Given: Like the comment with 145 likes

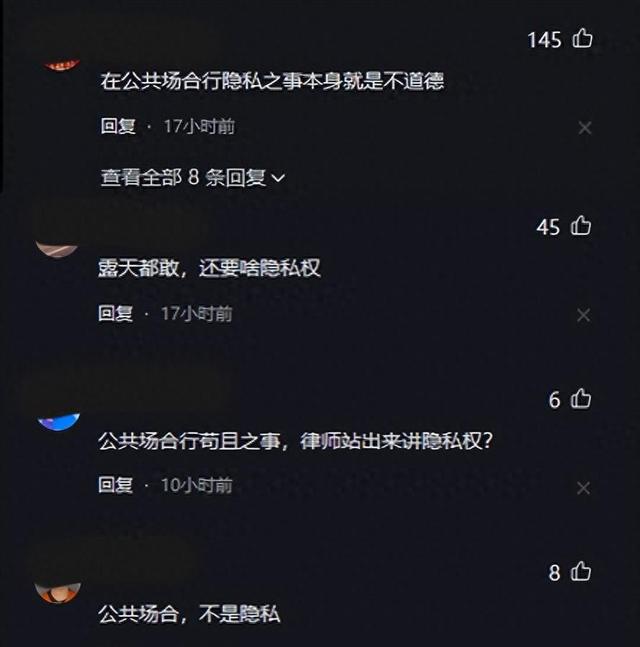Looking at the screenshot, I should (x=582, y=39).
